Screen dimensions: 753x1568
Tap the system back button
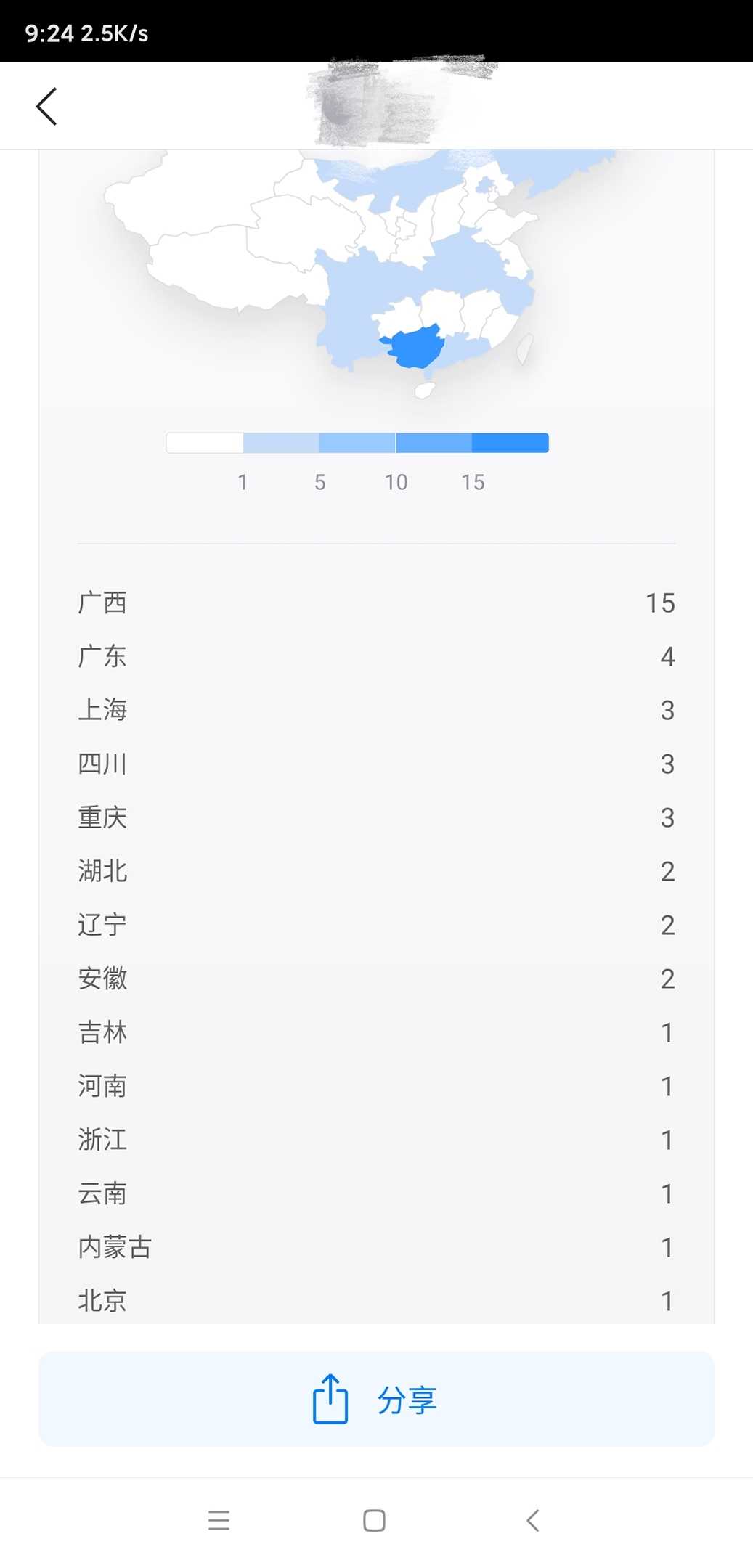532,1520
